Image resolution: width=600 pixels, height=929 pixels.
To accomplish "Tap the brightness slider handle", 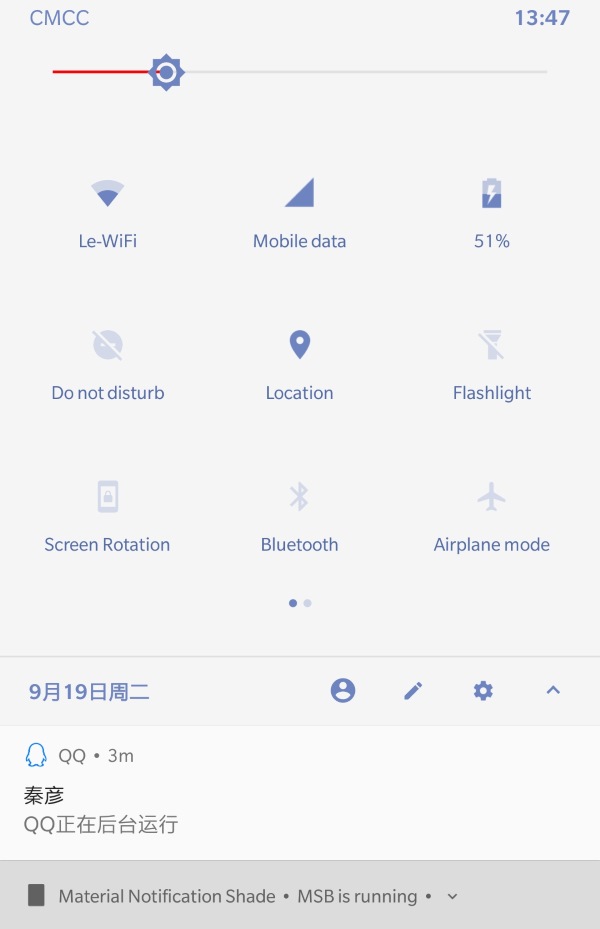I will pos(166,72).
